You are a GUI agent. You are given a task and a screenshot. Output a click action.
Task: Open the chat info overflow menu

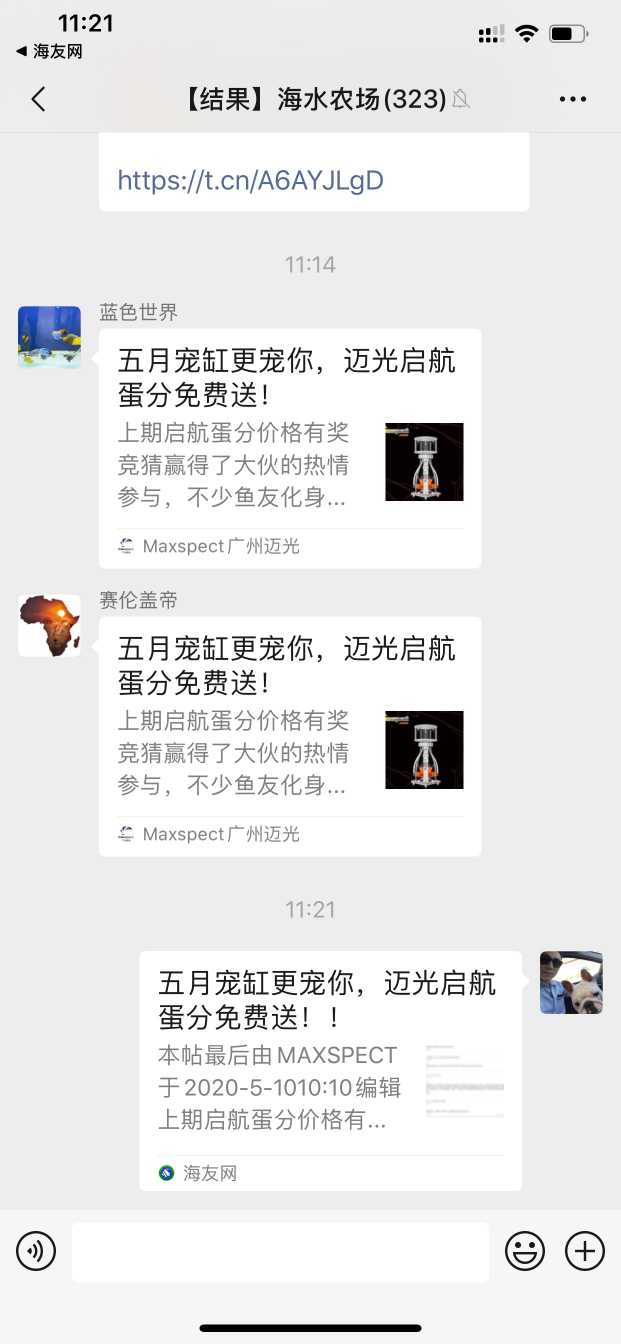coord(573,99)
